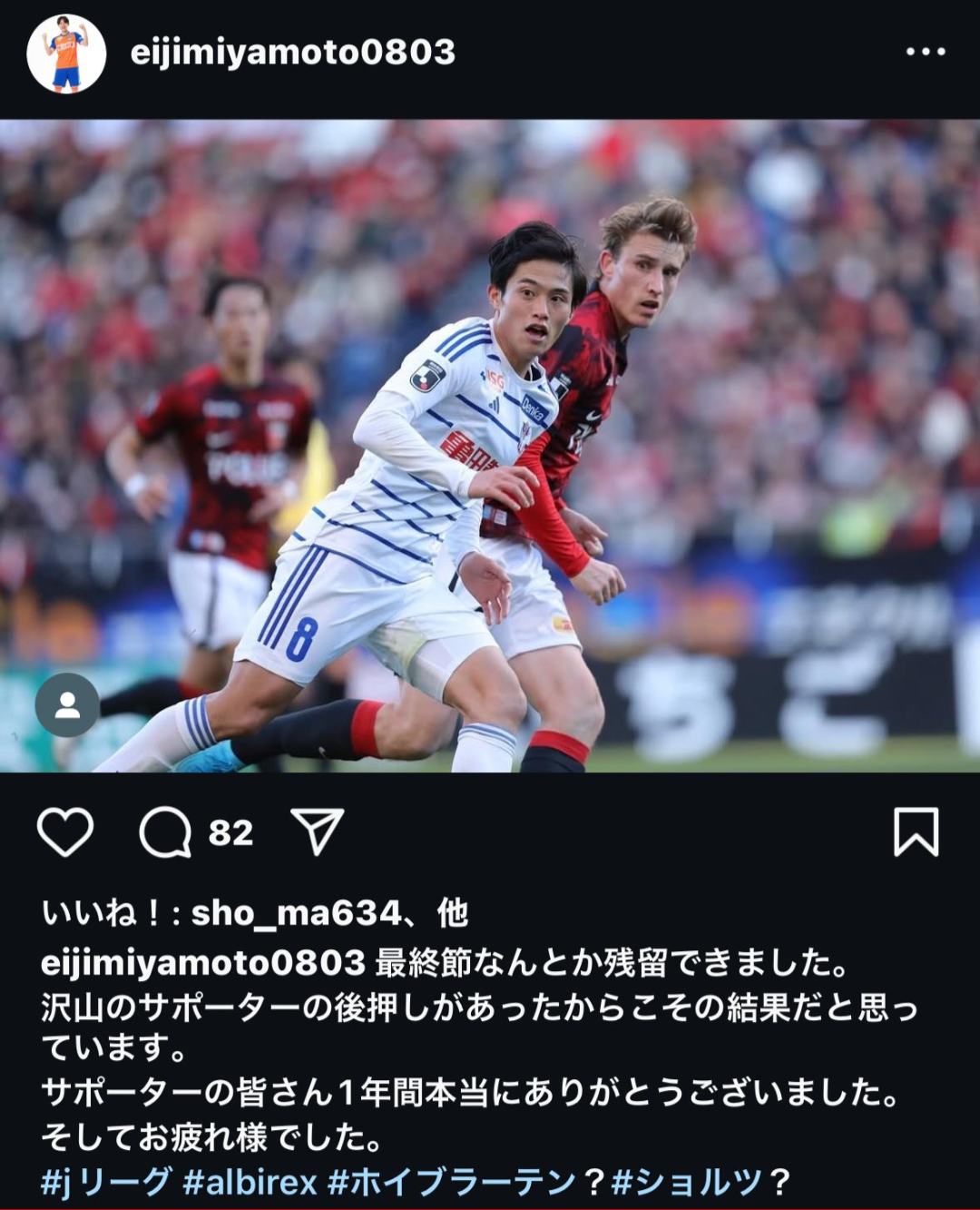Image resolution: width=980 pixels, height=1210 pixels.
Task: Open the post's three-dot options menu
Action: [x=926, y=52]
